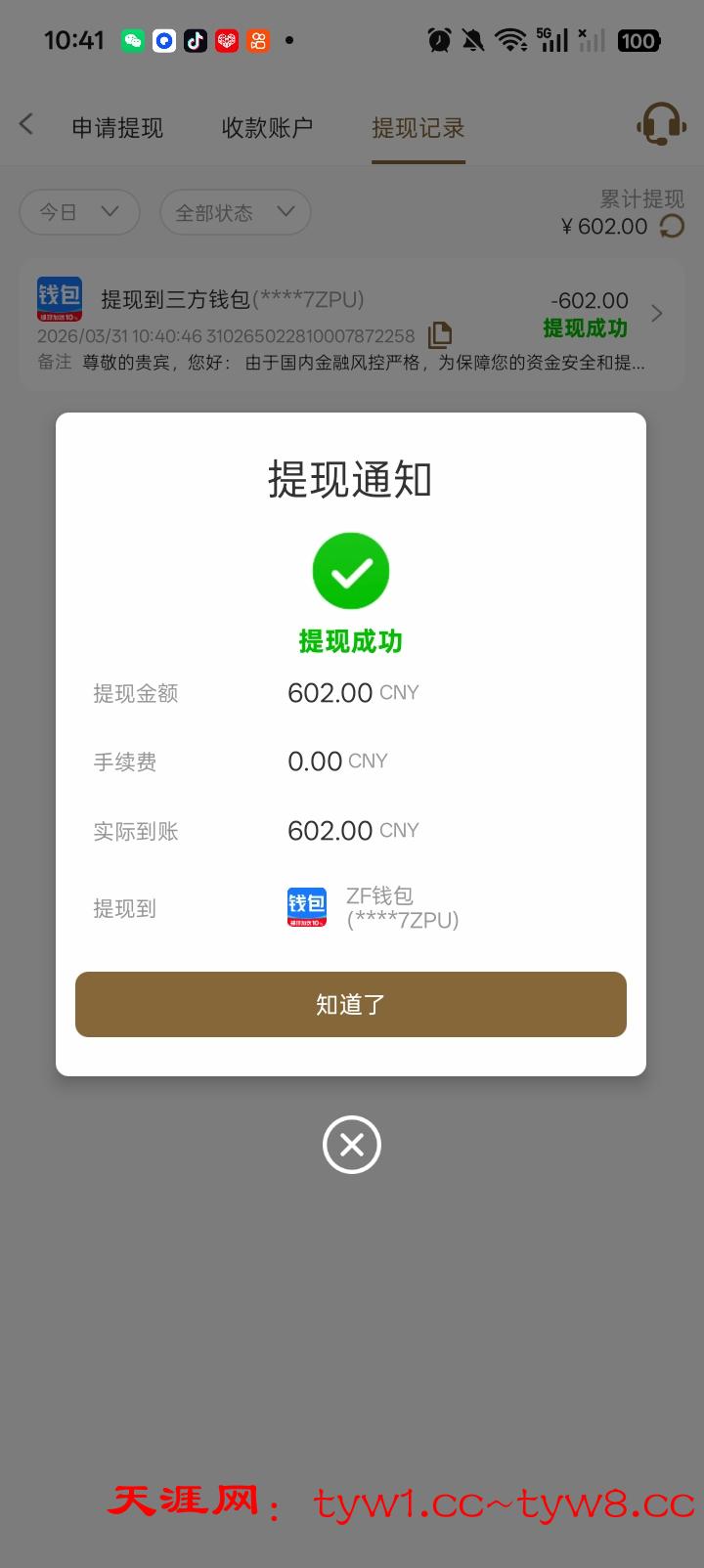The height and width of the screenshot is (1568, 704).
Task: Select the 提现记录 tab
Action: (x=418, y=128)
